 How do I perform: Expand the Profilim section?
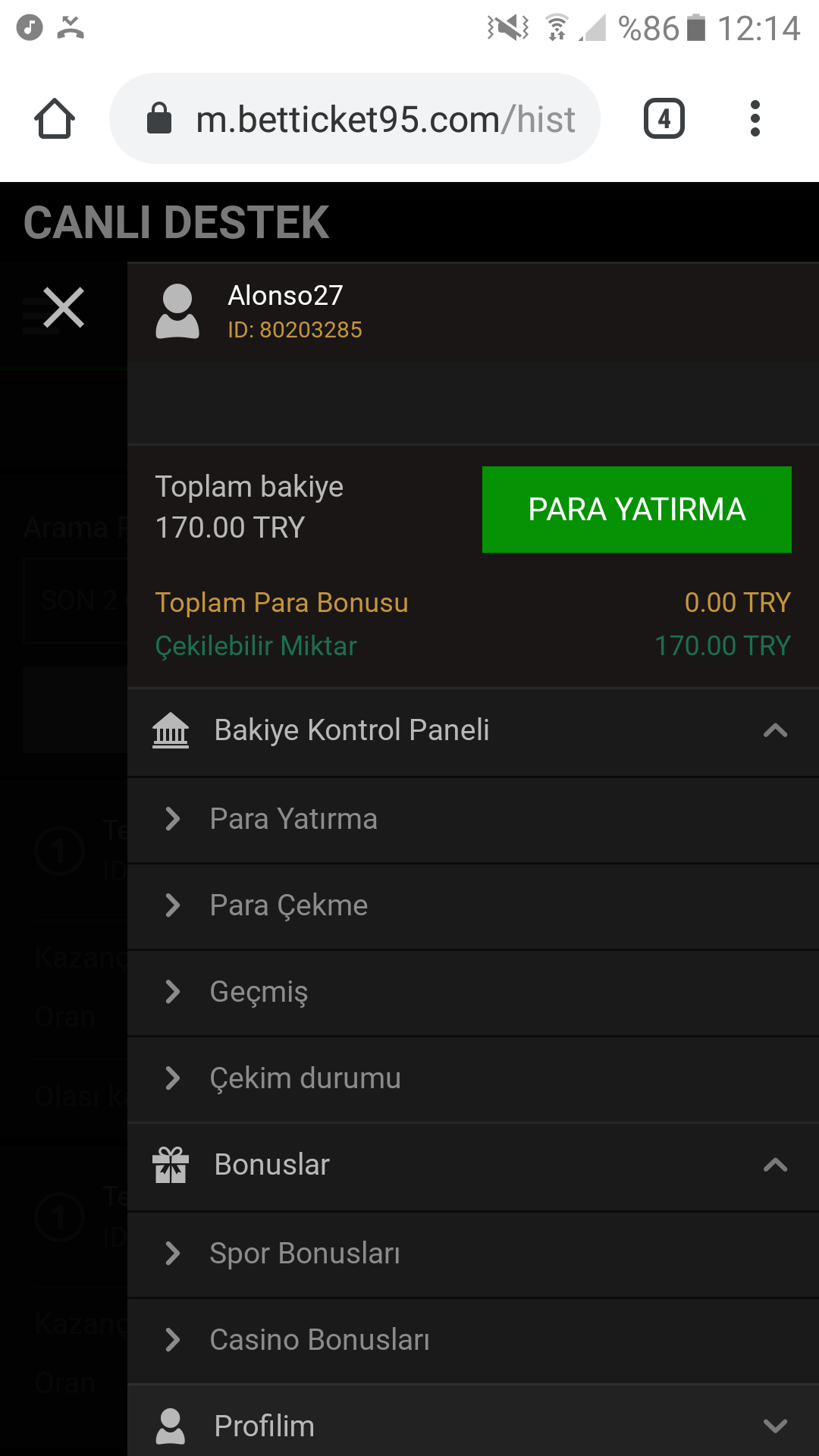[473, 1426]
